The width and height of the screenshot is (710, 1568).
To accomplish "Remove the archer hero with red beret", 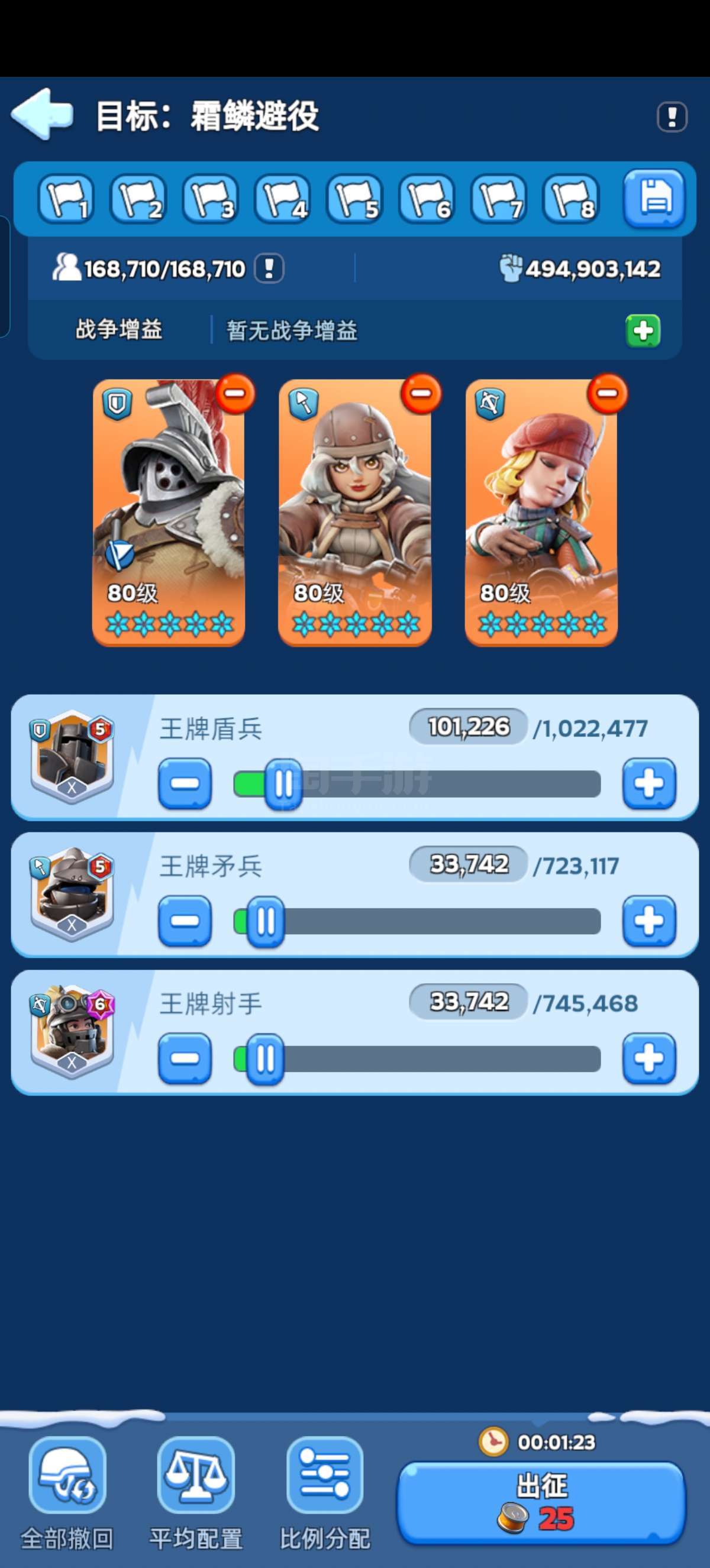I will pyautogui.click(x=607, y=393).
